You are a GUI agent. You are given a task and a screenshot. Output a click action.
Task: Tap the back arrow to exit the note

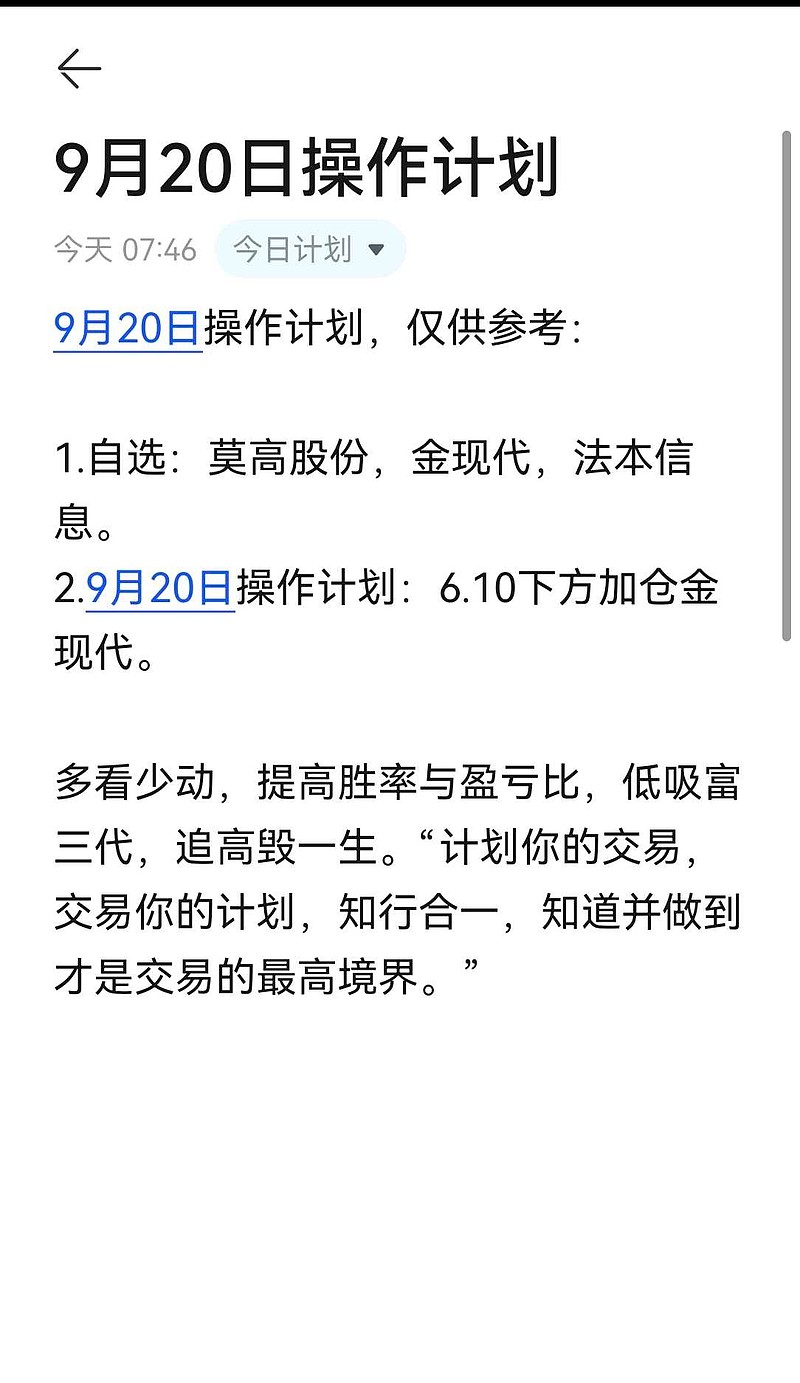point(78,68)
